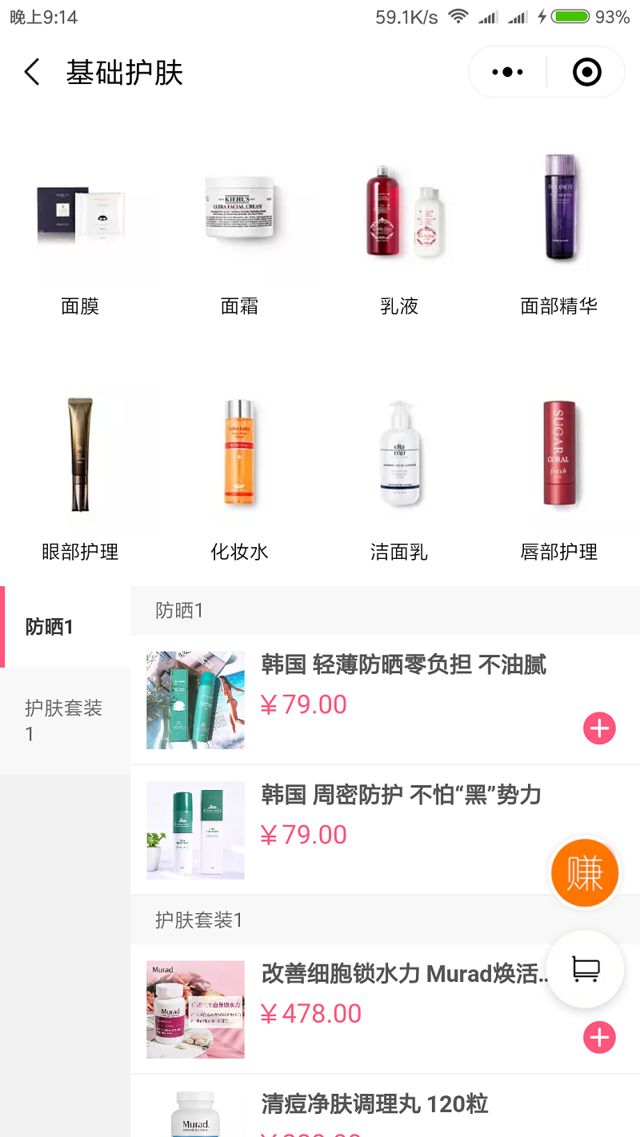
Task: Open the mini program more options menu
Action: pos(508,72)
